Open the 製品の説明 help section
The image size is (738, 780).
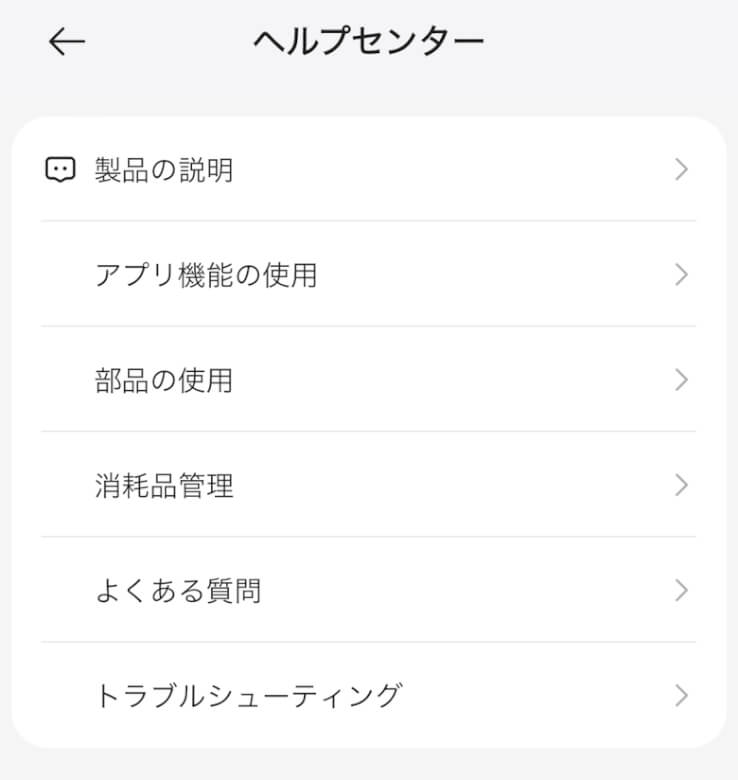click(165, 170)
